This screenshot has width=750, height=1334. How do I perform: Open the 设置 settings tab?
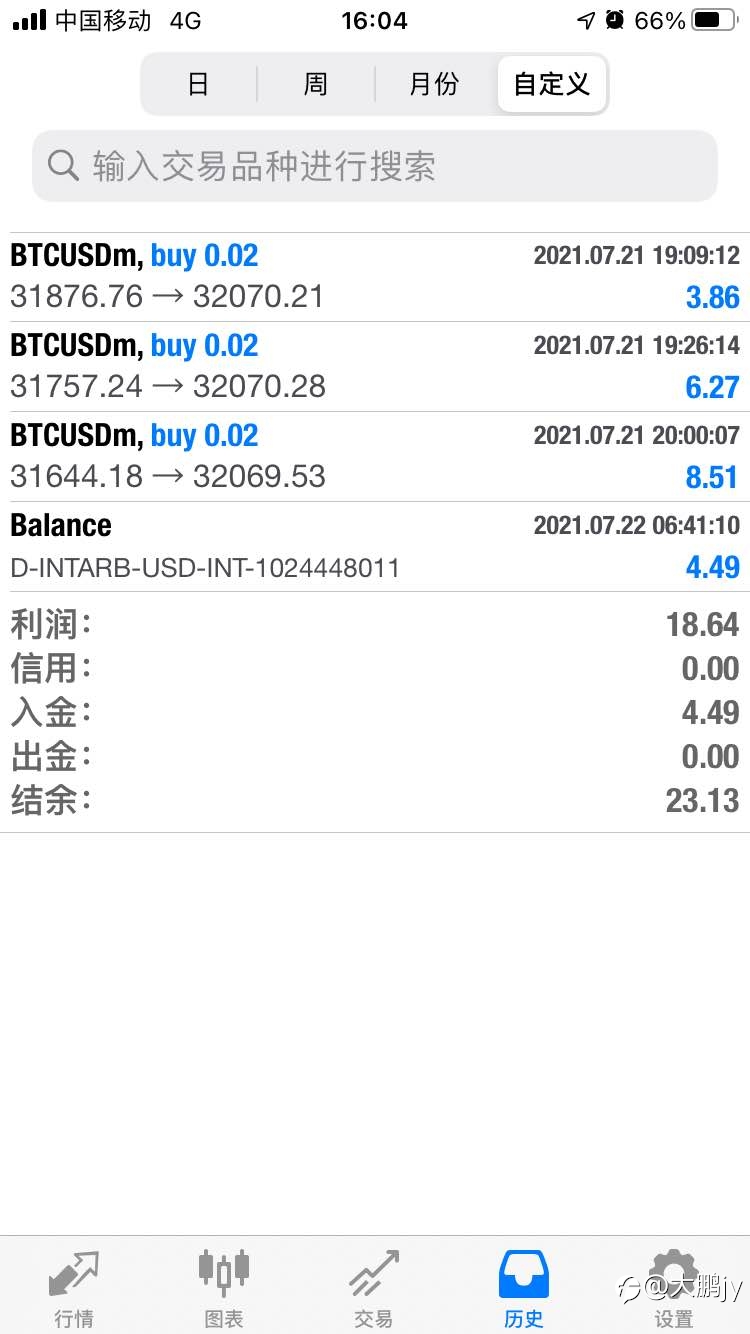point(674,1287)
